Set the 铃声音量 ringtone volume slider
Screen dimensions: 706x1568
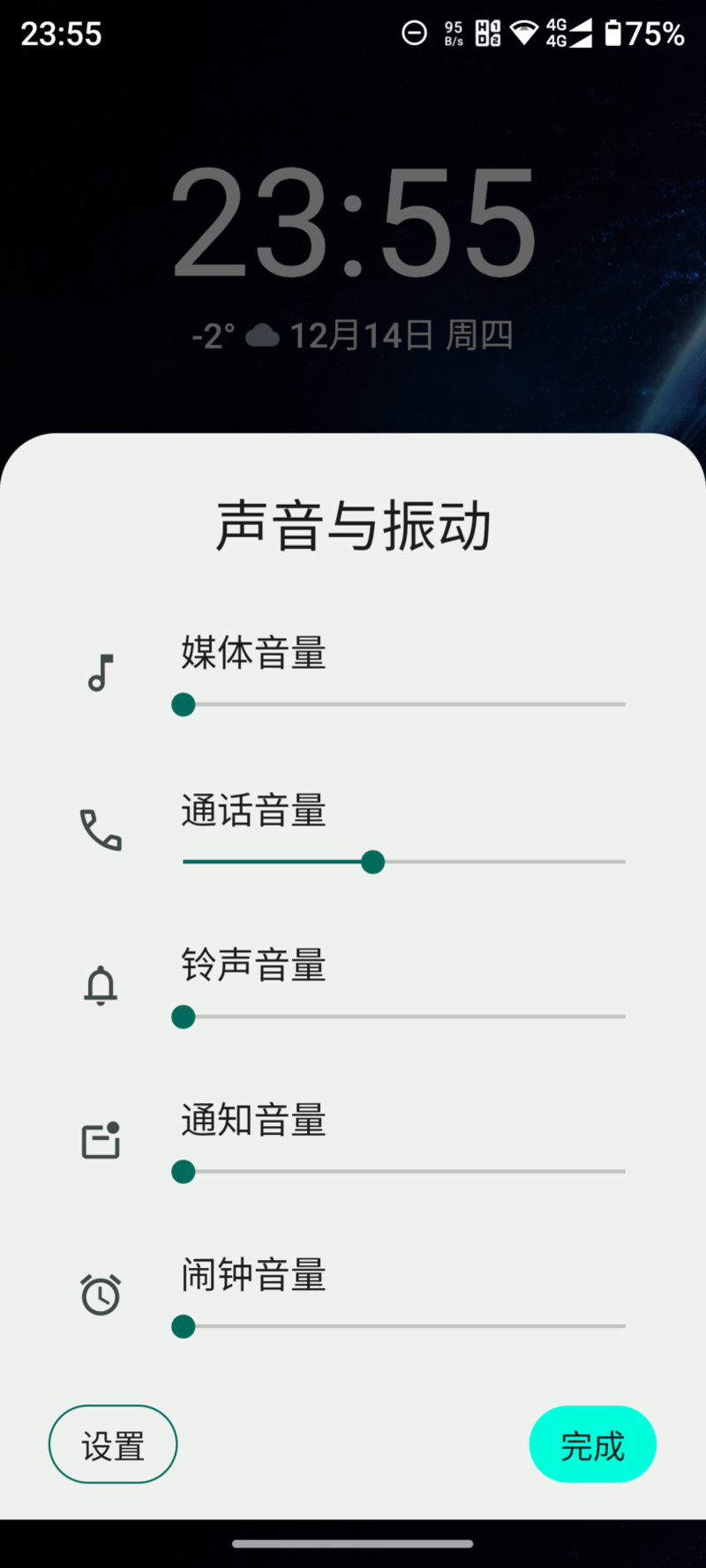click(x=403, y=1017)
